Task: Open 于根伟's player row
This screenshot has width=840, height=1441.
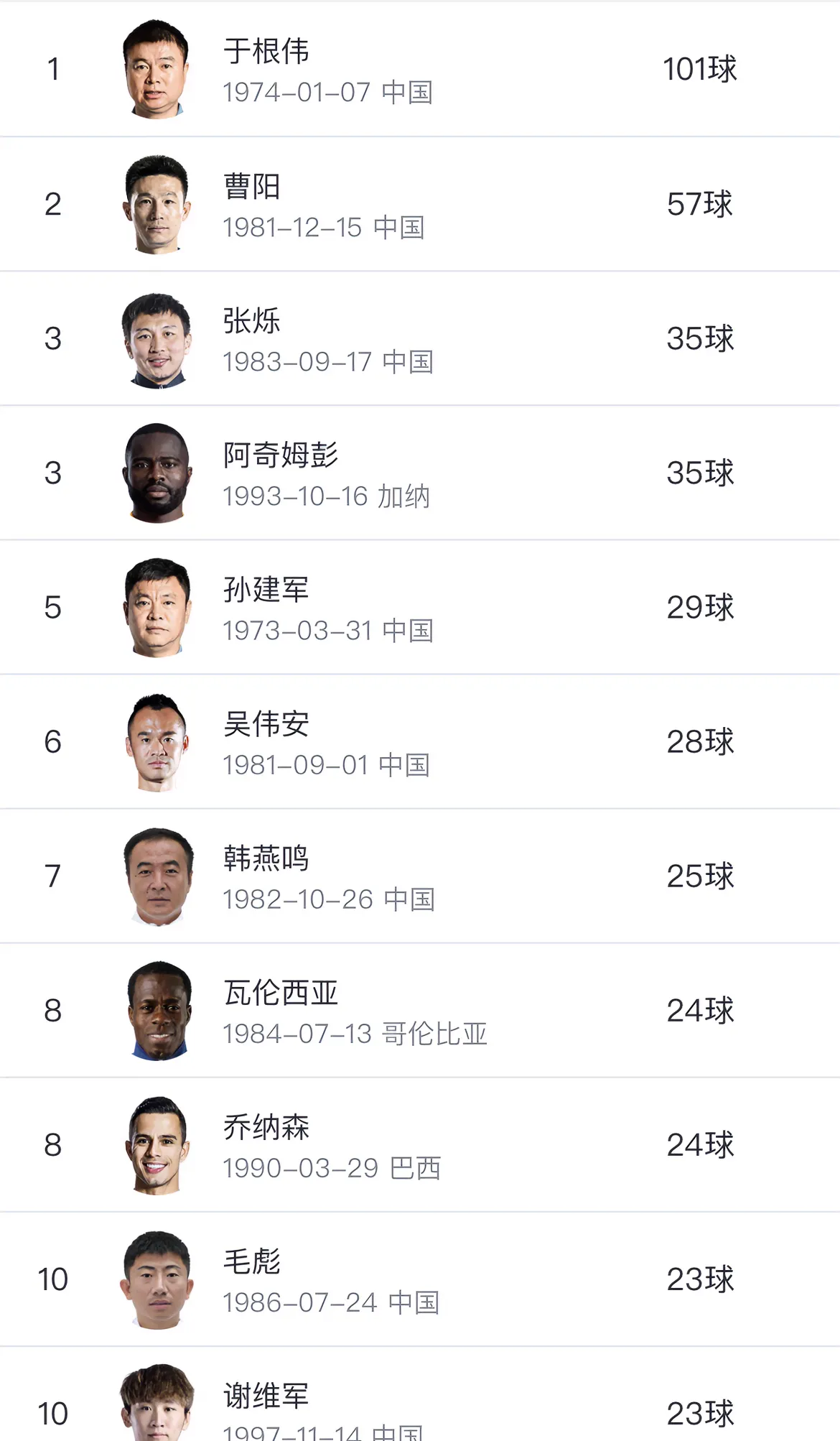Action: click(420, 69)
